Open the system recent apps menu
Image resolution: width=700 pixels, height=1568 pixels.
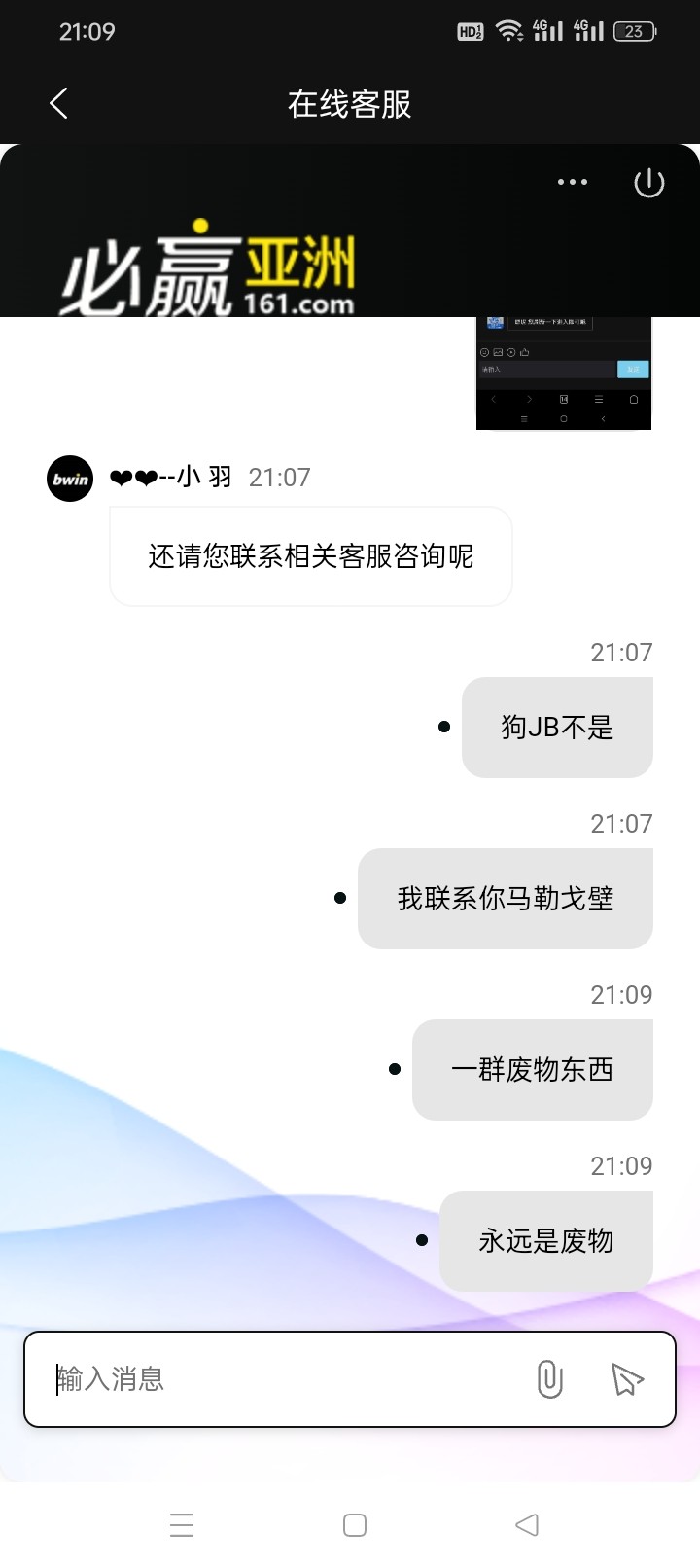pos(182,1524)
